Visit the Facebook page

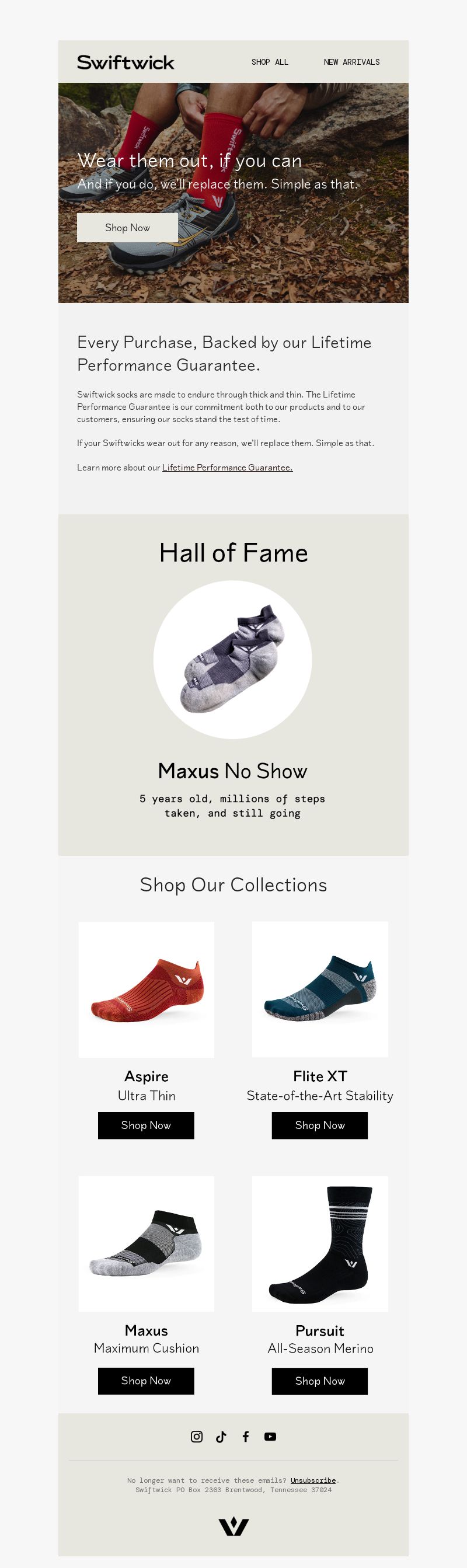click(245, 1437)
